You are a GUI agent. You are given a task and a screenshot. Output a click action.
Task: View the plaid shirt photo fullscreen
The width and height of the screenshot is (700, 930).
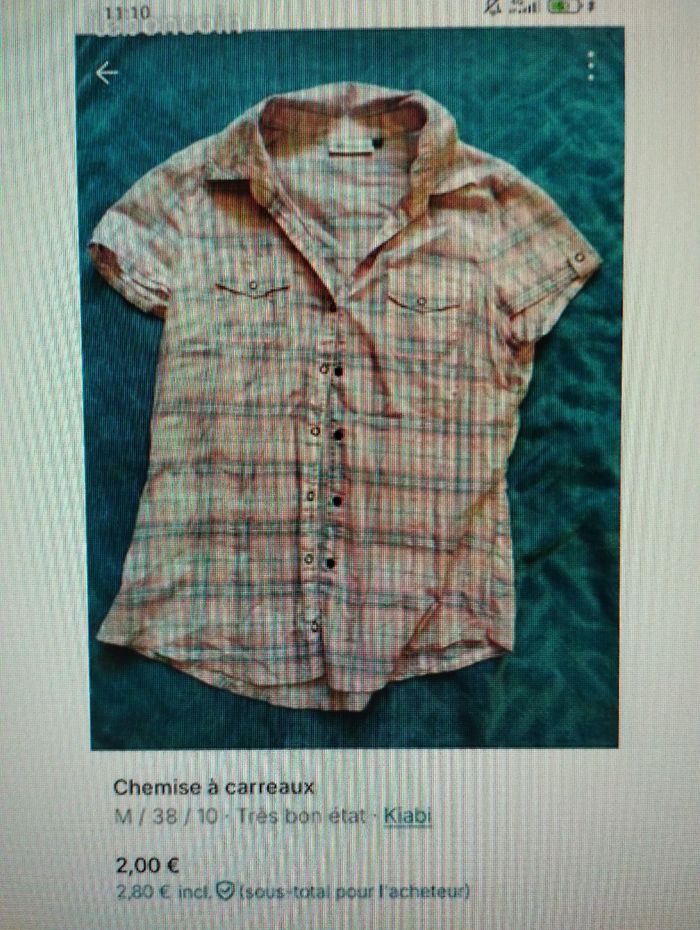click(350, 400)
